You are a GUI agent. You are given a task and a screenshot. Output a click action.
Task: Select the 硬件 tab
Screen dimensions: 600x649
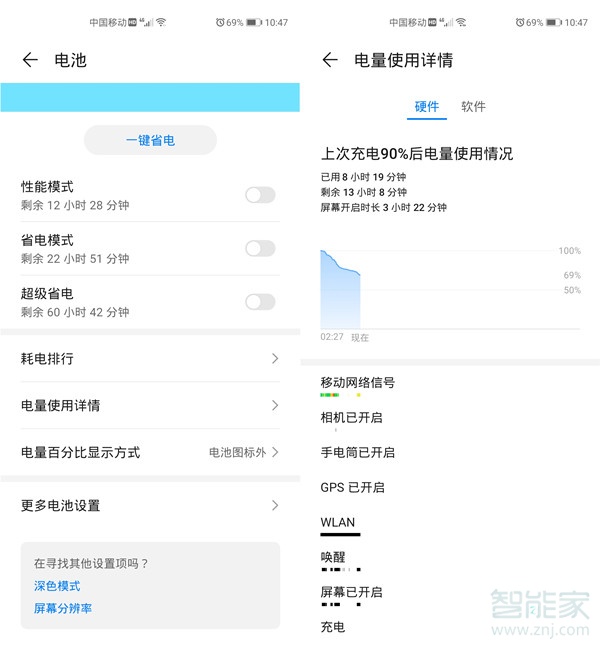pos(427,107)
